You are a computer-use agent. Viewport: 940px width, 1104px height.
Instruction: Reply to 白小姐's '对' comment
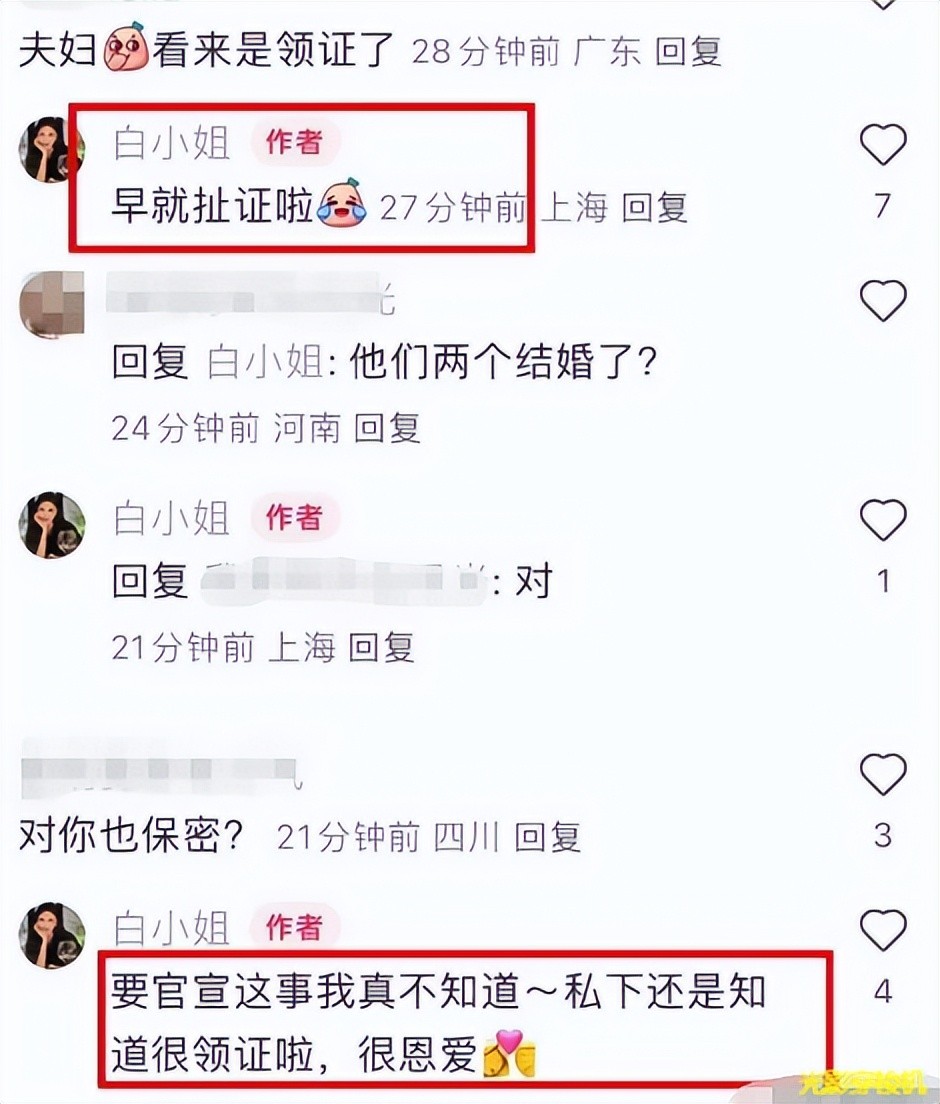tap(381, 648)
